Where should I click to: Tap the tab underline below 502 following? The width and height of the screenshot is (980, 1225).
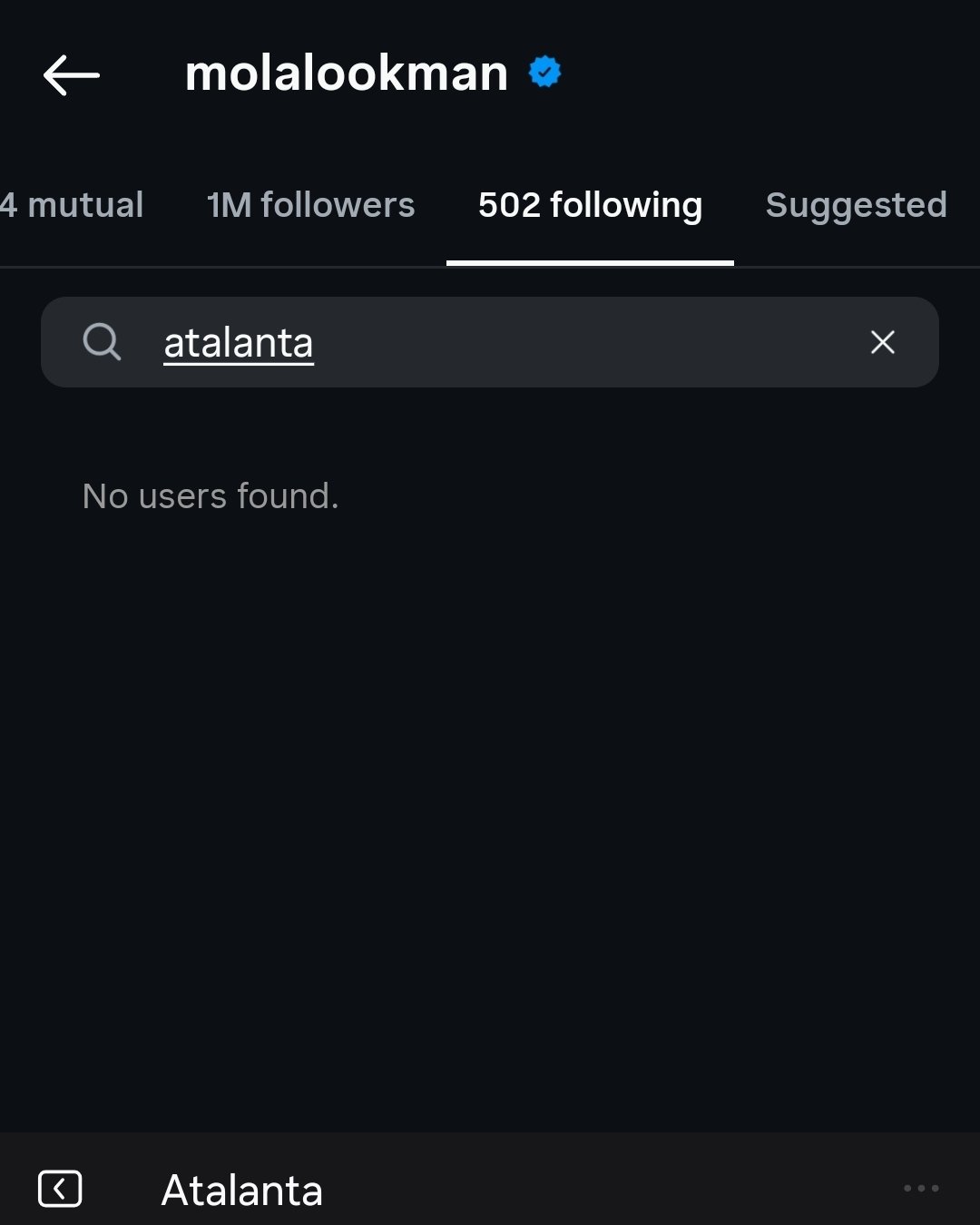pos(590,262)
